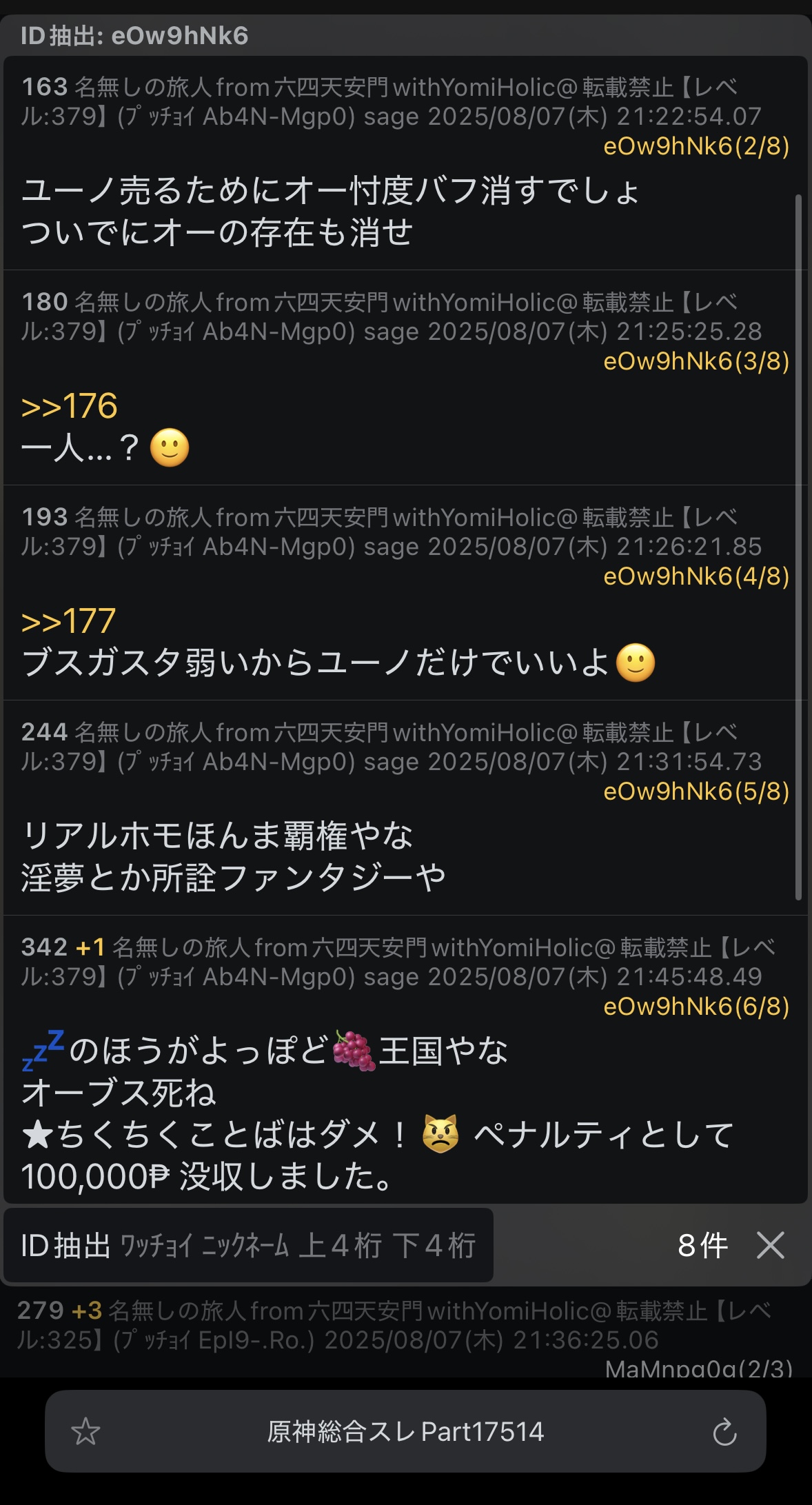Show the +3 replies to post 279
The image size is (812, 1505).
point(87,1310)
